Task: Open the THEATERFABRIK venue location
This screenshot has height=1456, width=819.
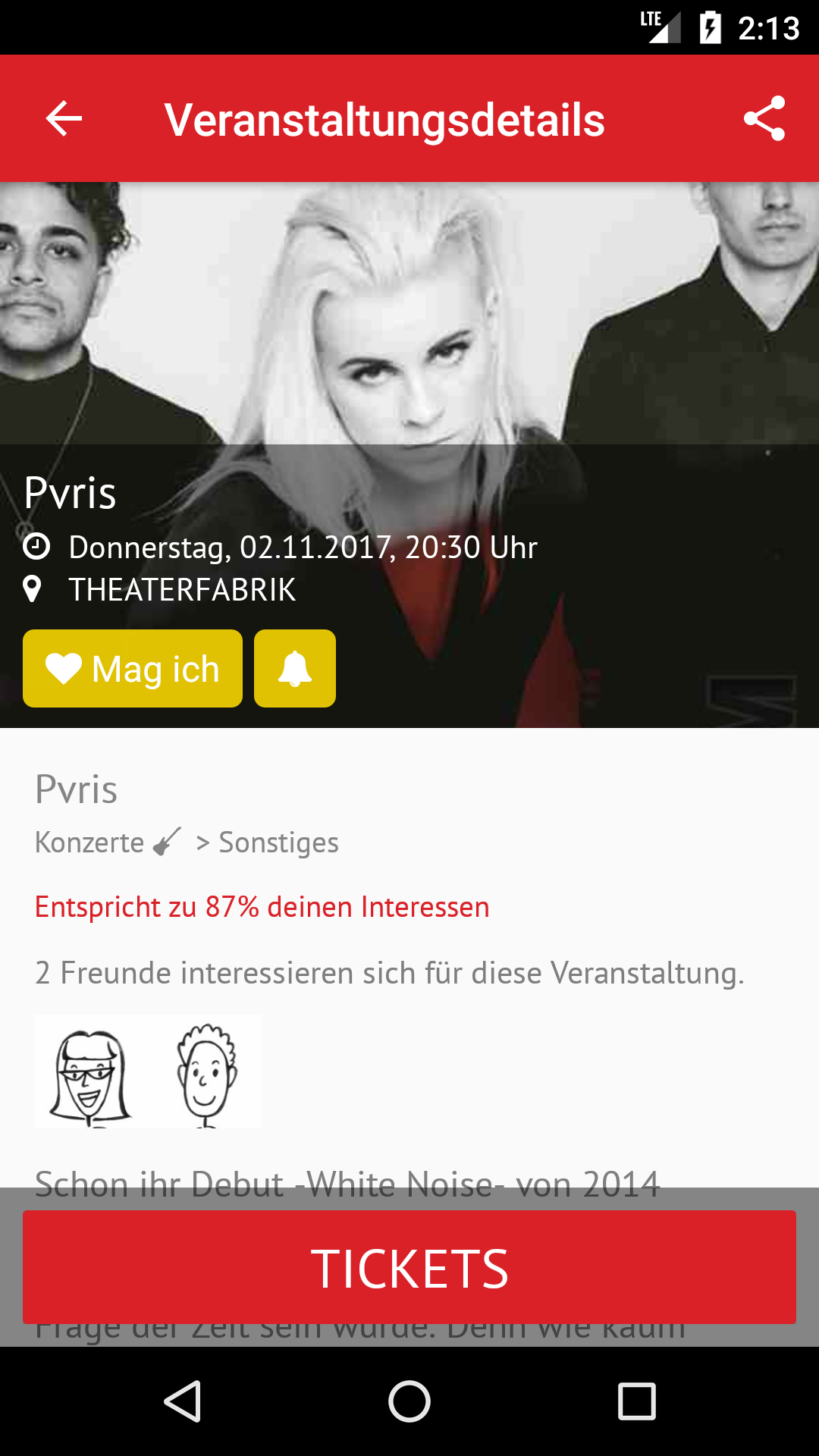Action: click(182, 590)
